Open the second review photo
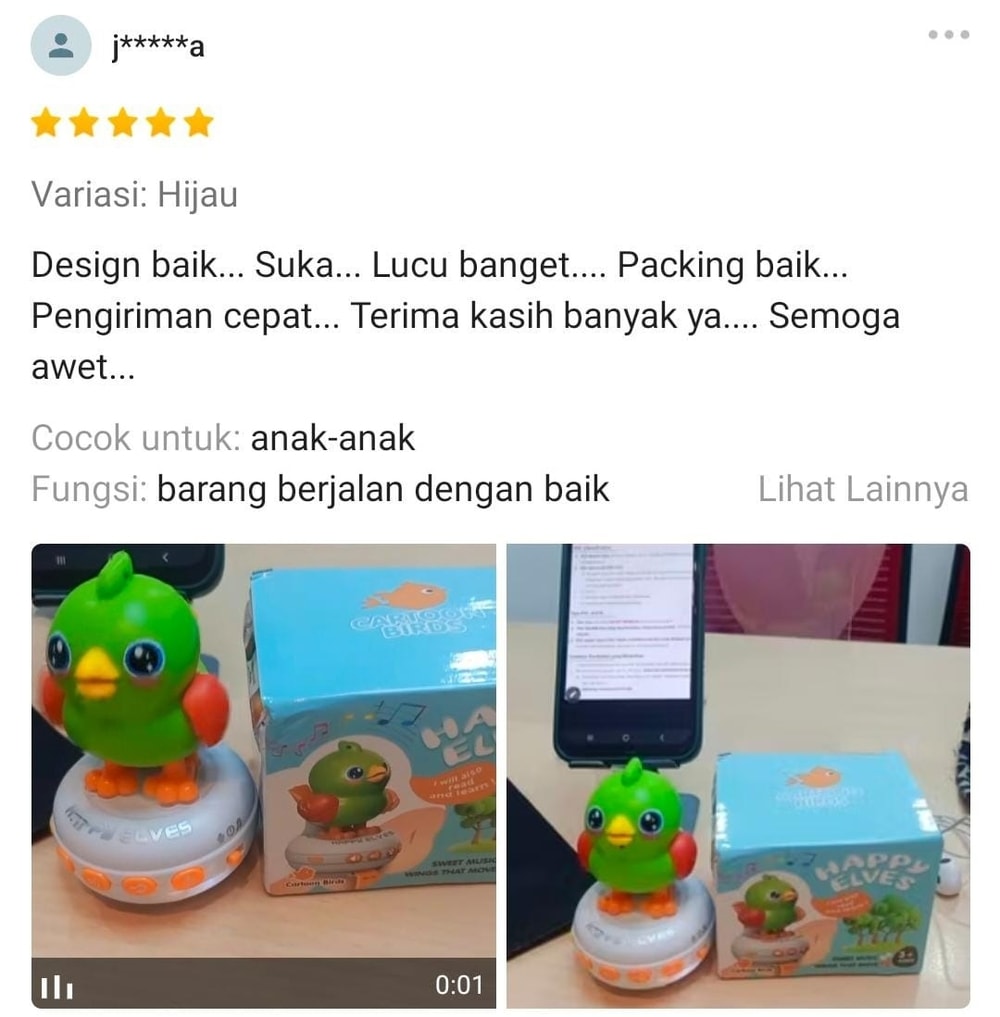The height and width of the screenshot is (1017, 1000). coord(738,775)
